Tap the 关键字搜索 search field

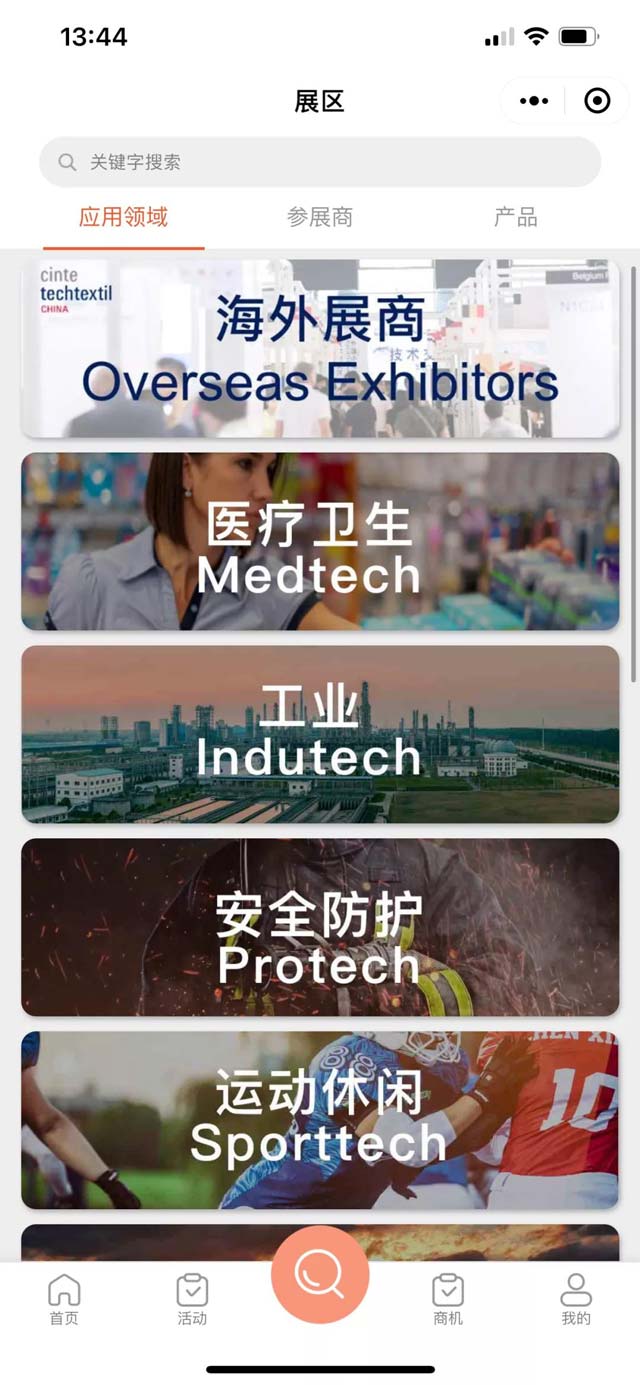320,162
